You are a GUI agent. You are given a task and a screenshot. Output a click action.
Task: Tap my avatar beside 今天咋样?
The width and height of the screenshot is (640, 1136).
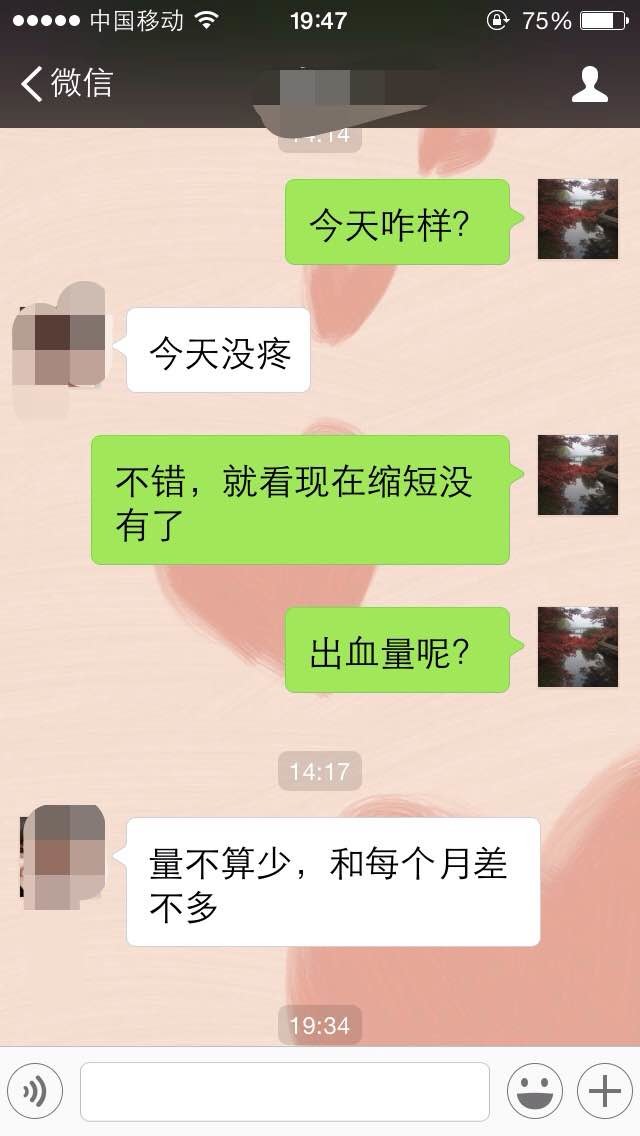[x=577, y=220]
